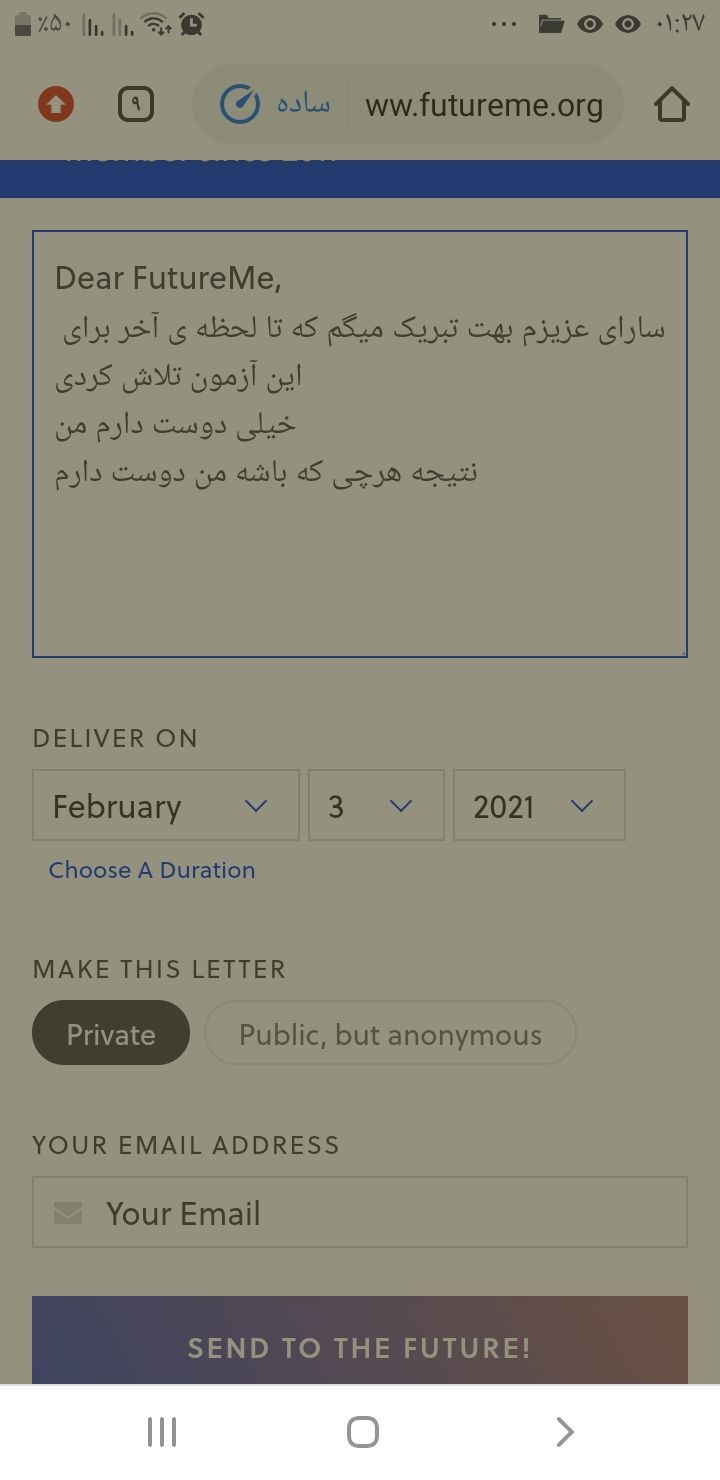Open the Choose A Duration link
Image resolution: width=720 pixels, height=1480 pixels.
pos(152,870)
